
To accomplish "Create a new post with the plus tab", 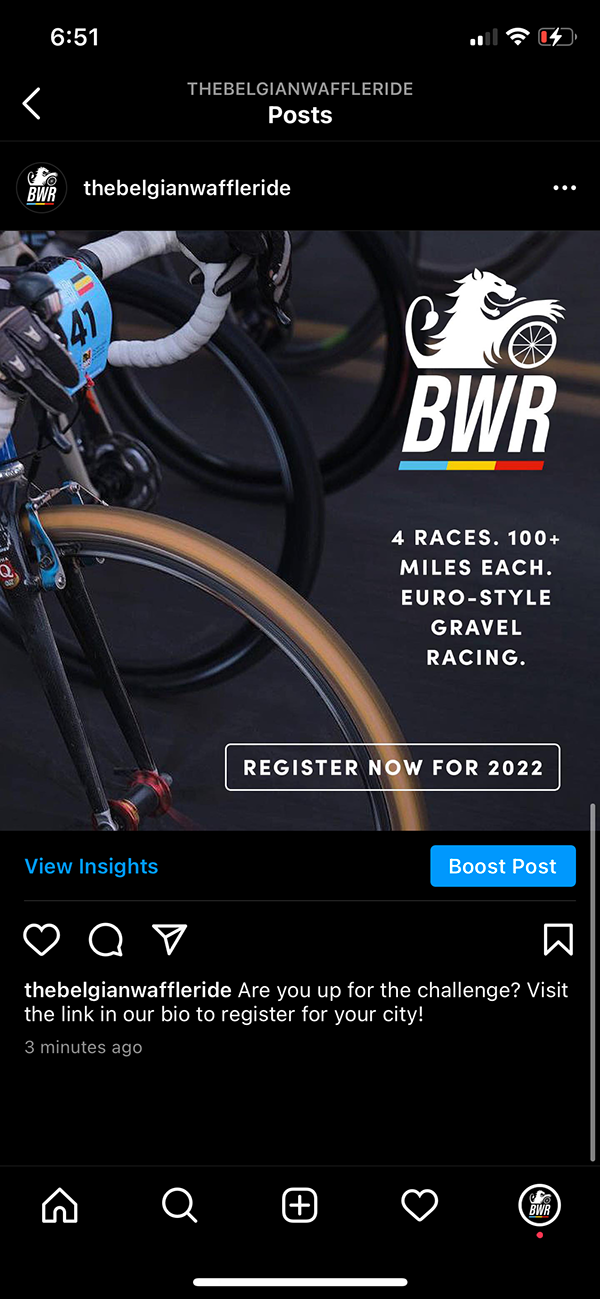I will (x=300, y=1206).
